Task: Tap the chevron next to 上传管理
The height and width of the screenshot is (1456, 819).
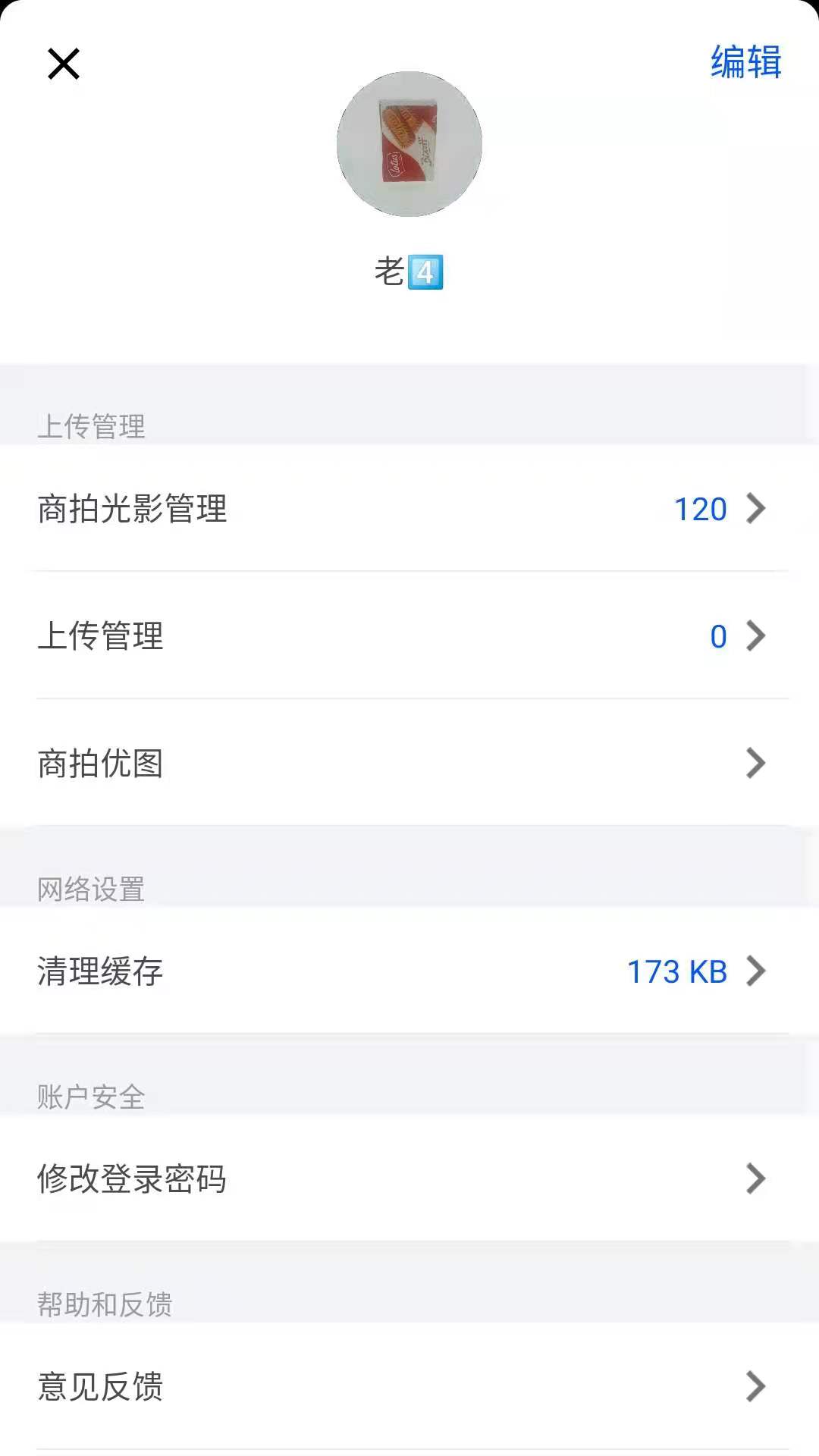Action: pyautogui.click(x=755, y=636)
